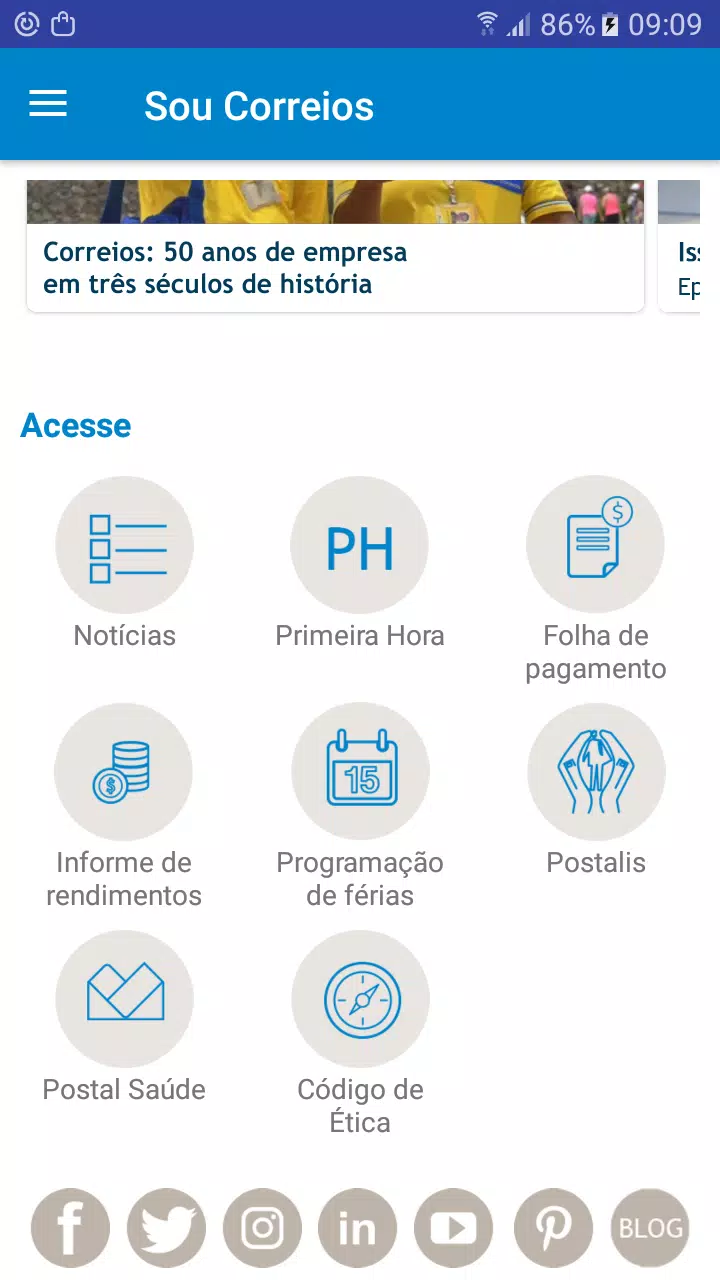Visit the Twitter profile
Screen dimensions: 720x1280
click(x=166, y=1228)
